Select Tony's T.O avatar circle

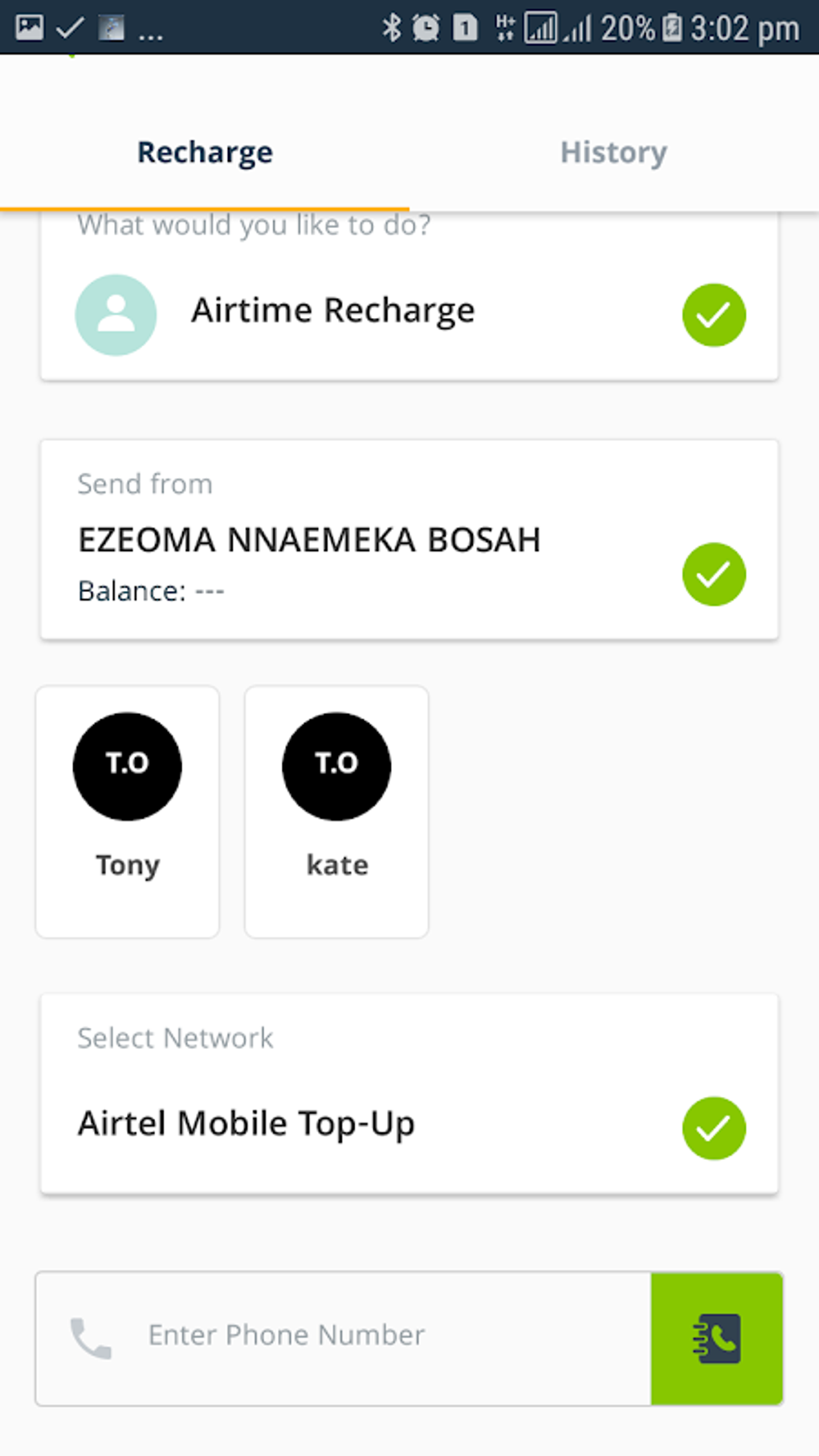(127, 766)
